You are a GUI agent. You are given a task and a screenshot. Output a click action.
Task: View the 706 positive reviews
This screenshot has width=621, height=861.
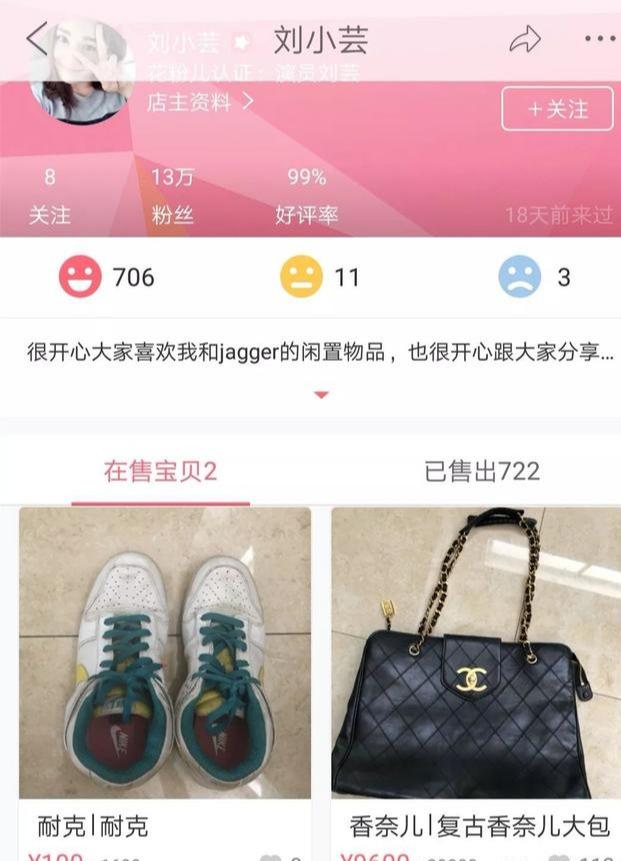click(107, 277)
